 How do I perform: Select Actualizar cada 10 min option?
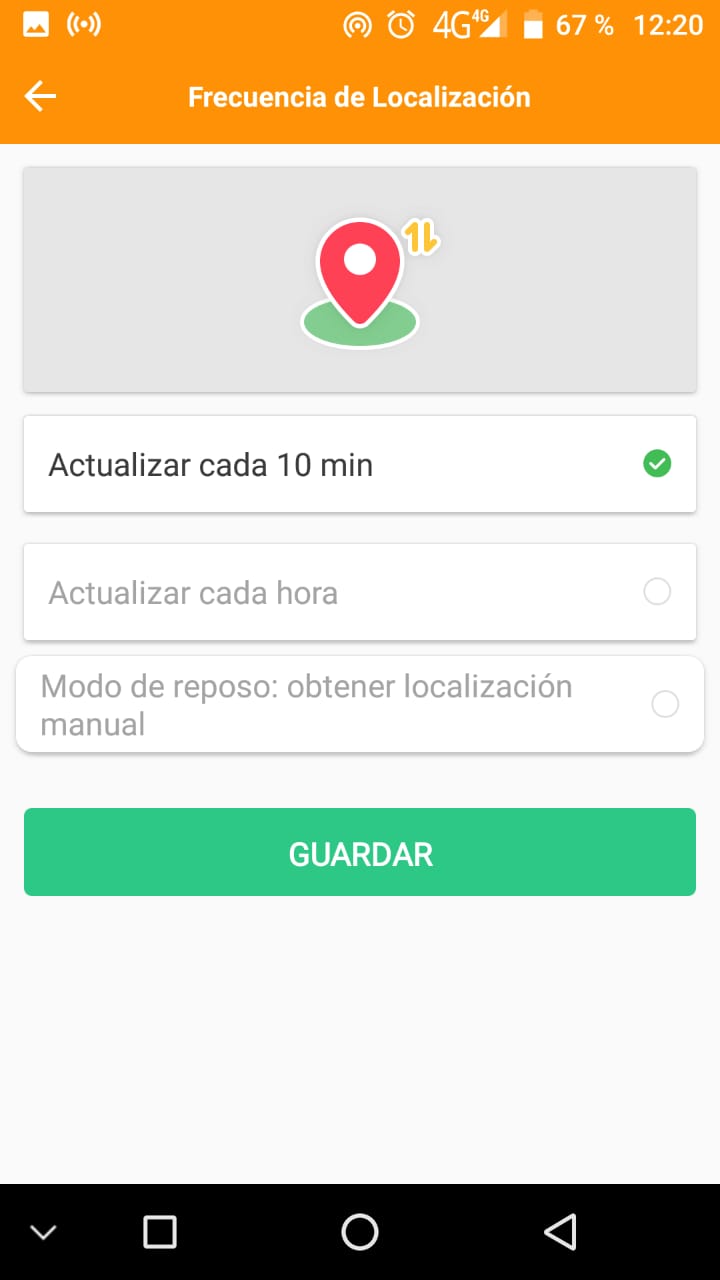pyautogui.click(x=360, y=464)
